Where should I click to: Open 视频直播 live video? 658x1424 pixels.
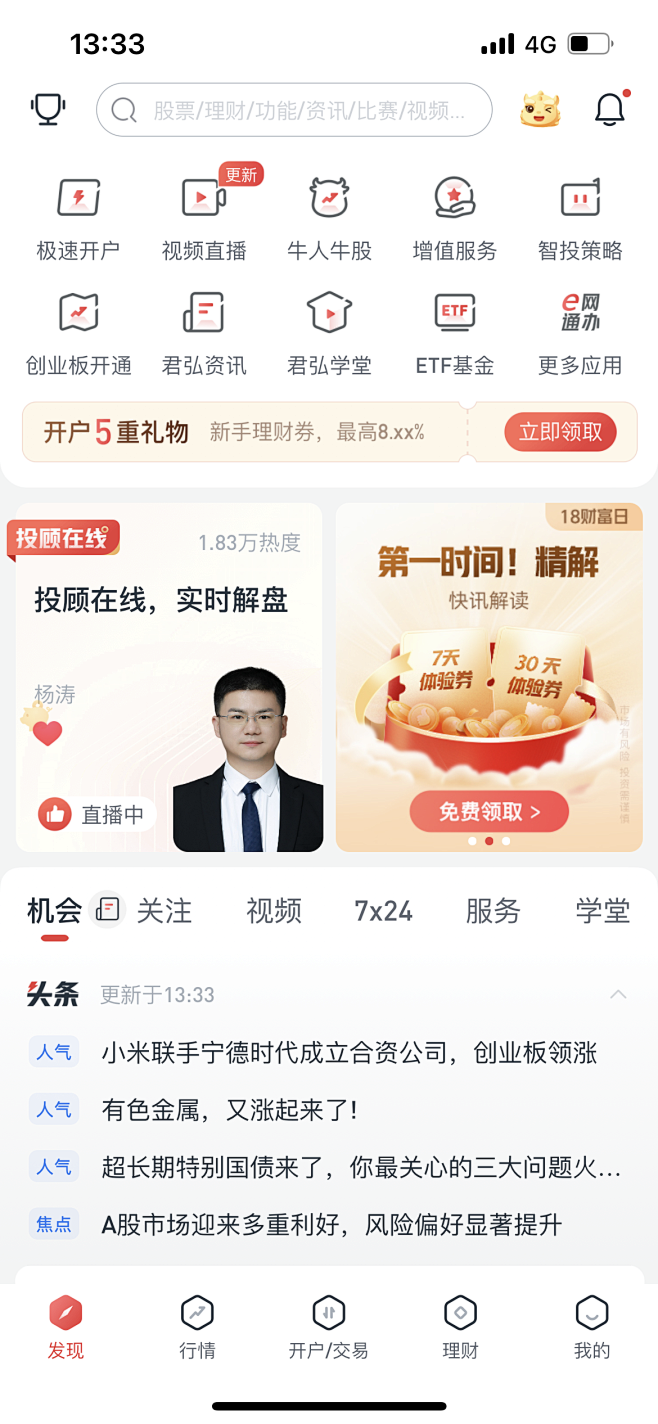(204, 219)
